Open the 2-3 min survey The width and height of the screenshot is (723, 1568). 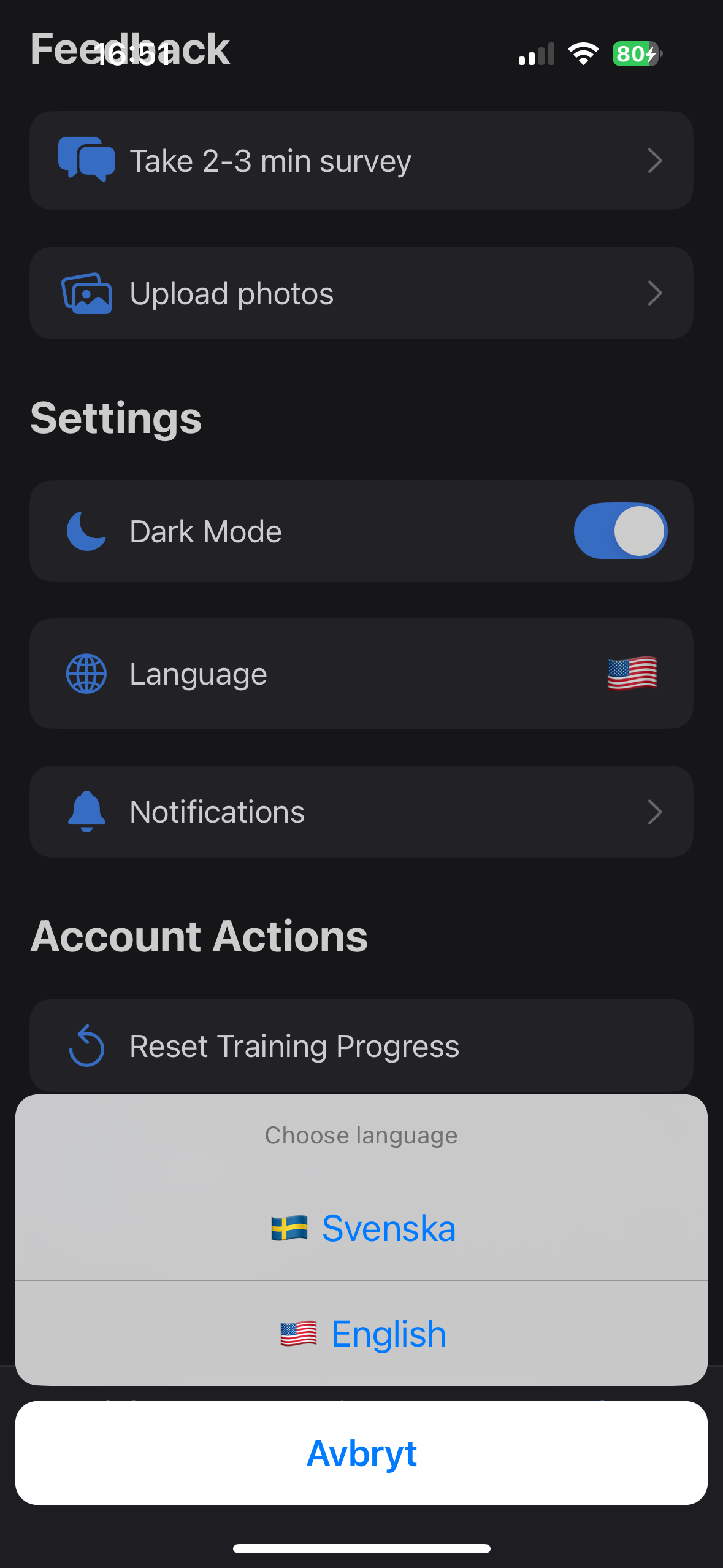pos(362,161)
